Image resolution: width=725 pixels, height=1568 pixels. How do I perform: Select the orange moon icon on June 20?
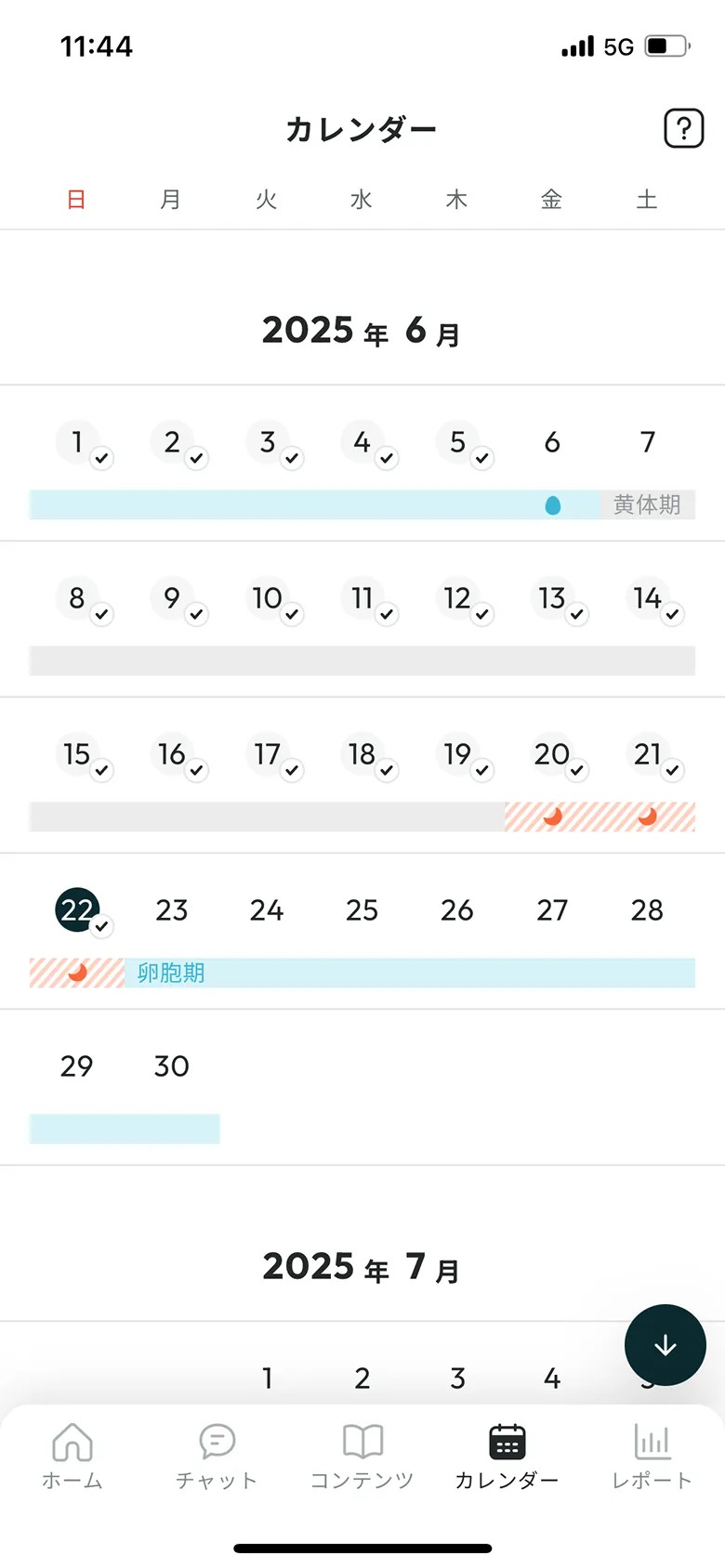point(552,817)
